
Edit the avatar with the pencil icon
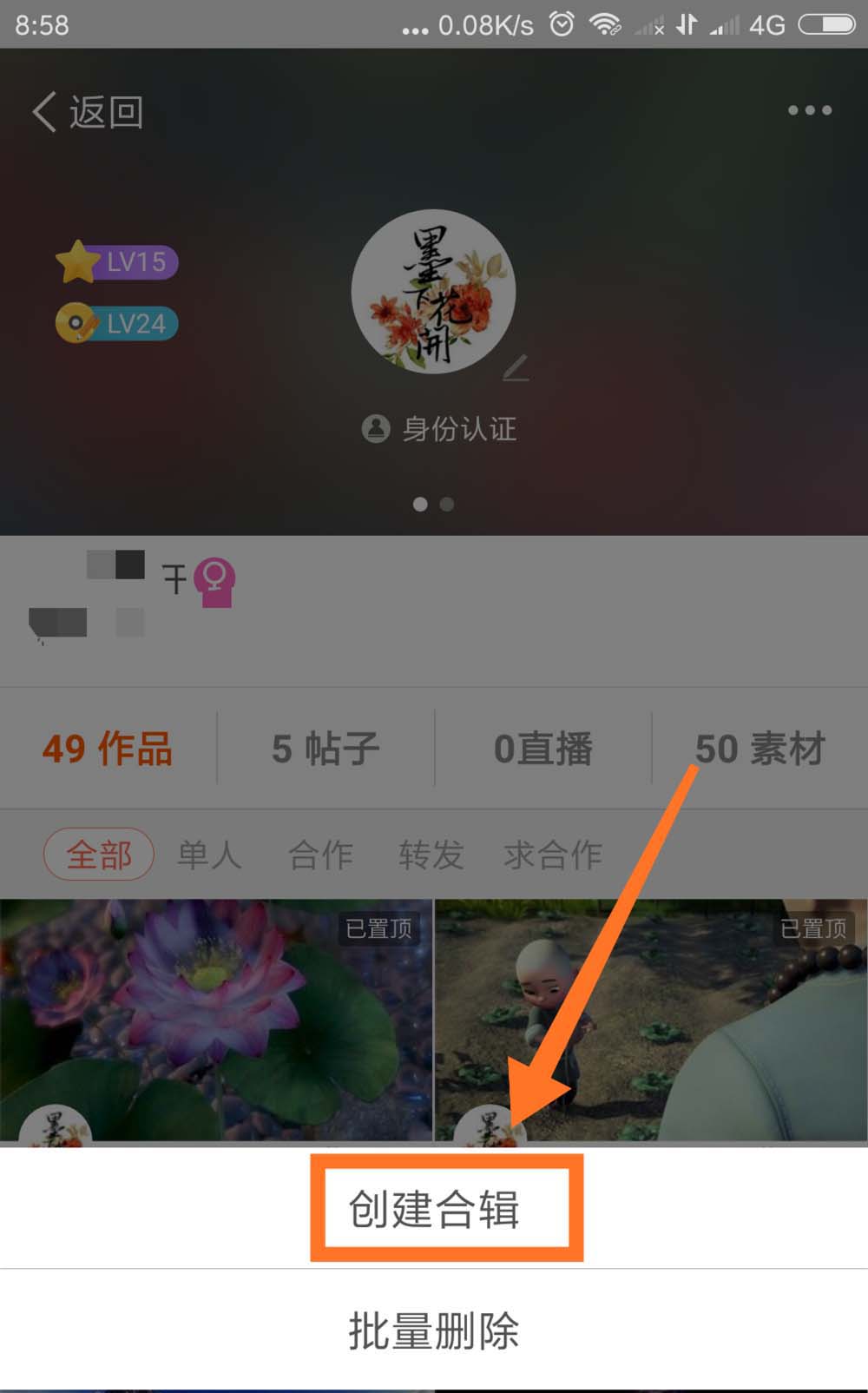[516, 369]
